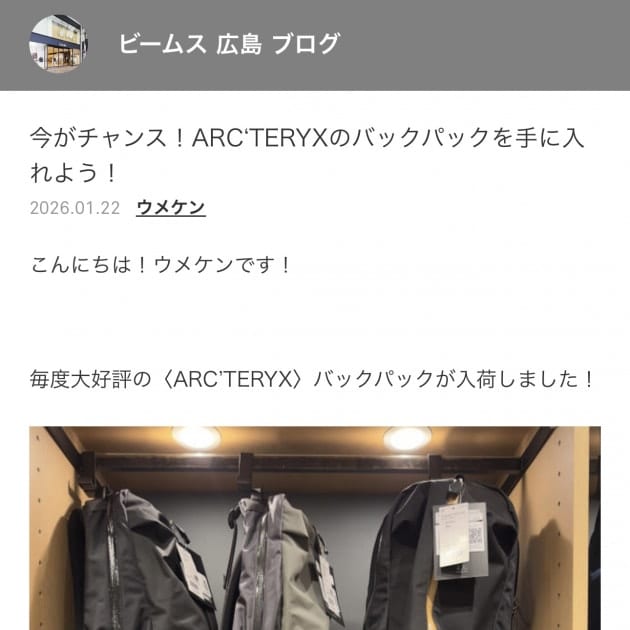The image size is (630, 630).
Task: Open the ビームス 広島 ブログ header
Action: point(229,44)
